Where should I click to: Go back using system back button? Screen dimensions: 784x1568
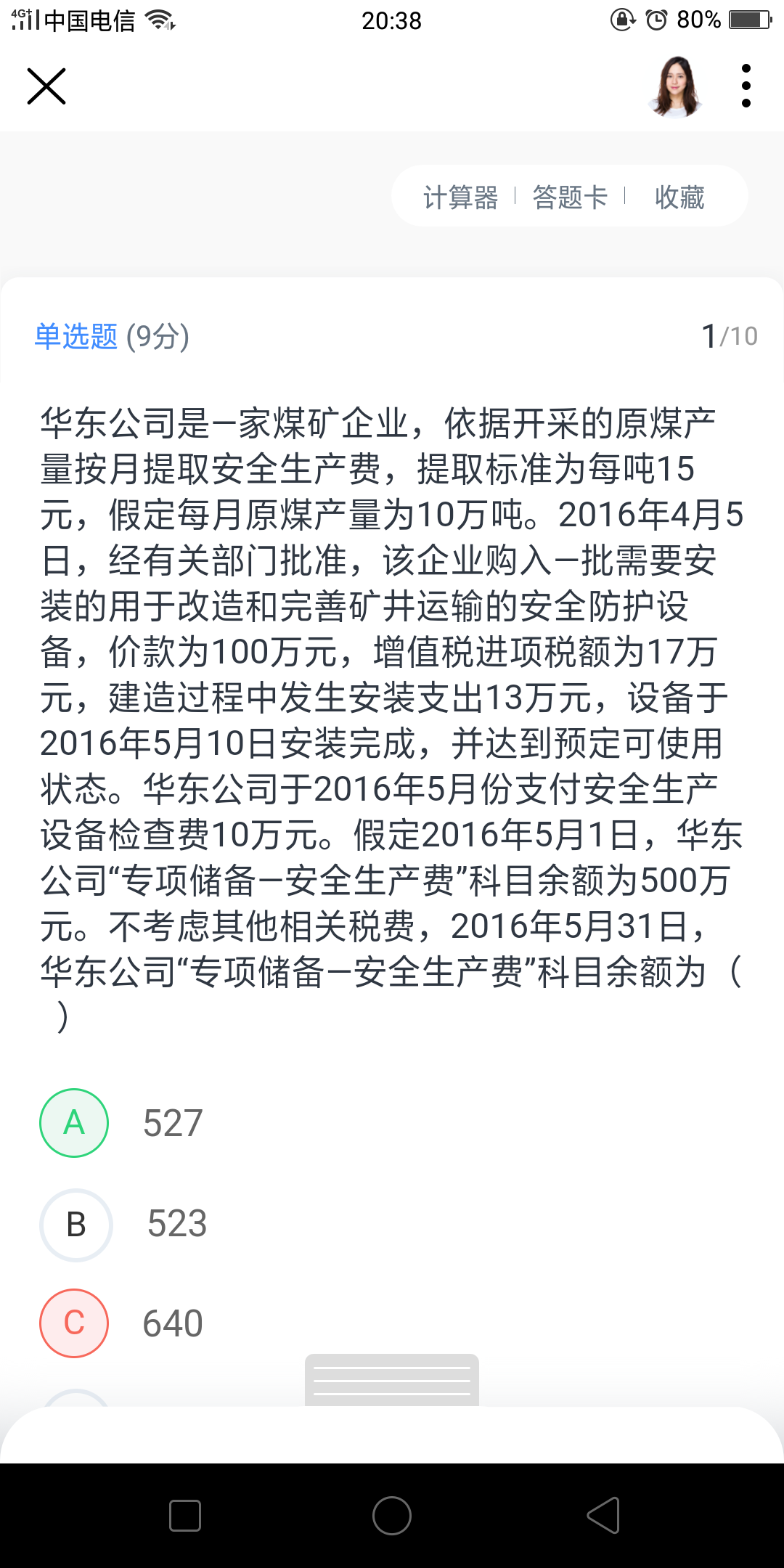pos(603,1516)
